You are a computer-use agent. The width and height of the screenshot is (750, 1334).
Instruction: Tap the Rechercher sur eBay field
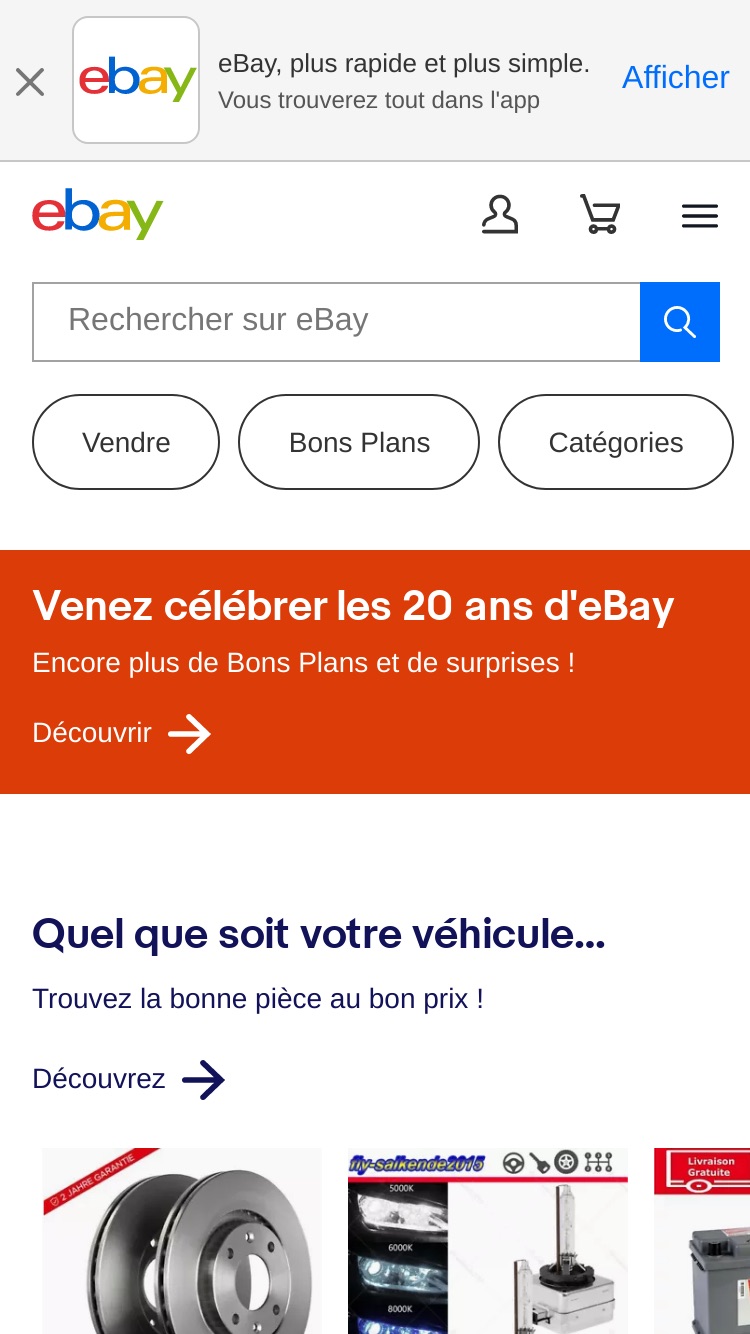(336, 321)
